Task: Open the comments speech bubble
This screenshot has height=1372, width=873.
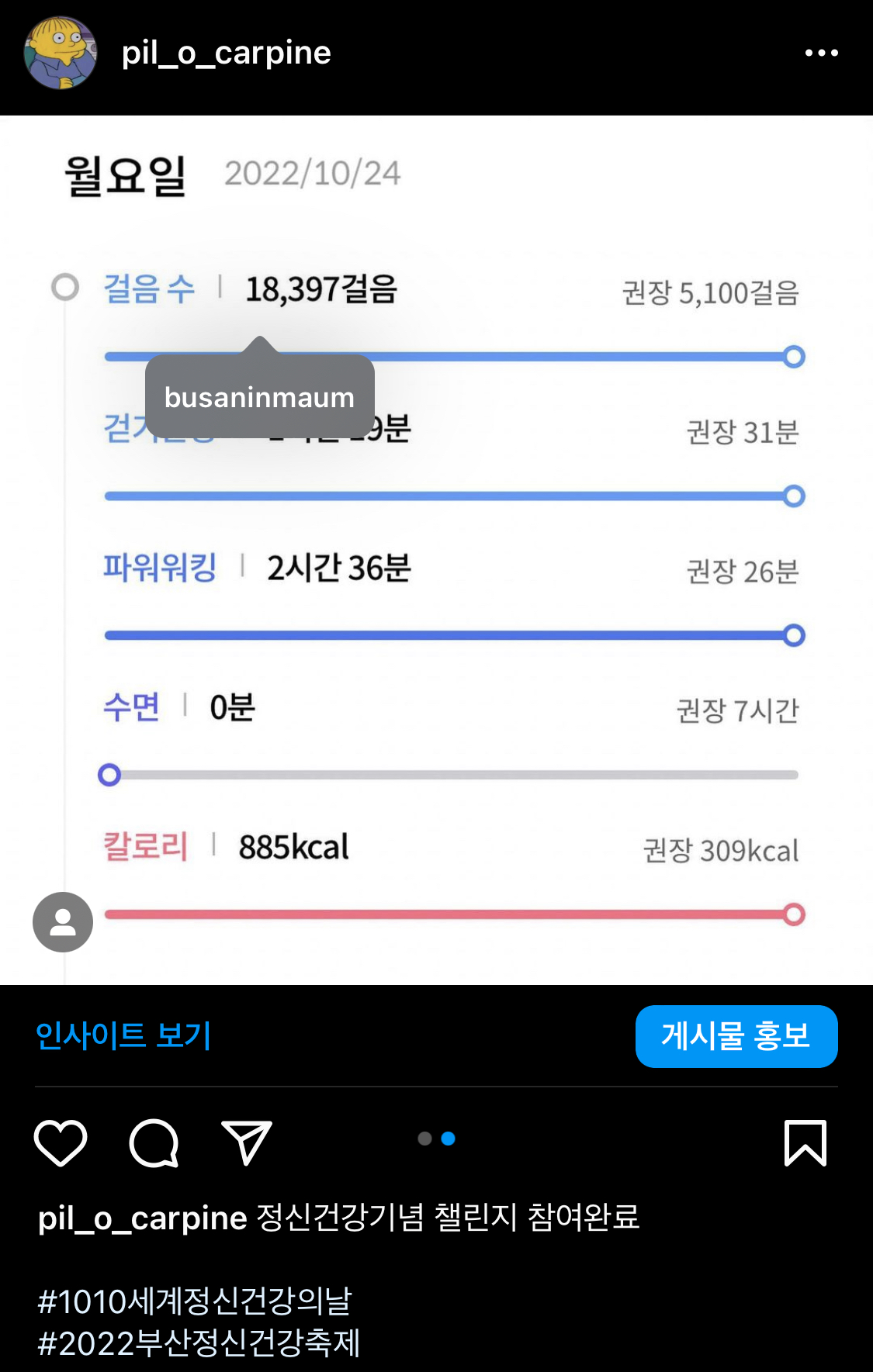Action: [154, 1142]
